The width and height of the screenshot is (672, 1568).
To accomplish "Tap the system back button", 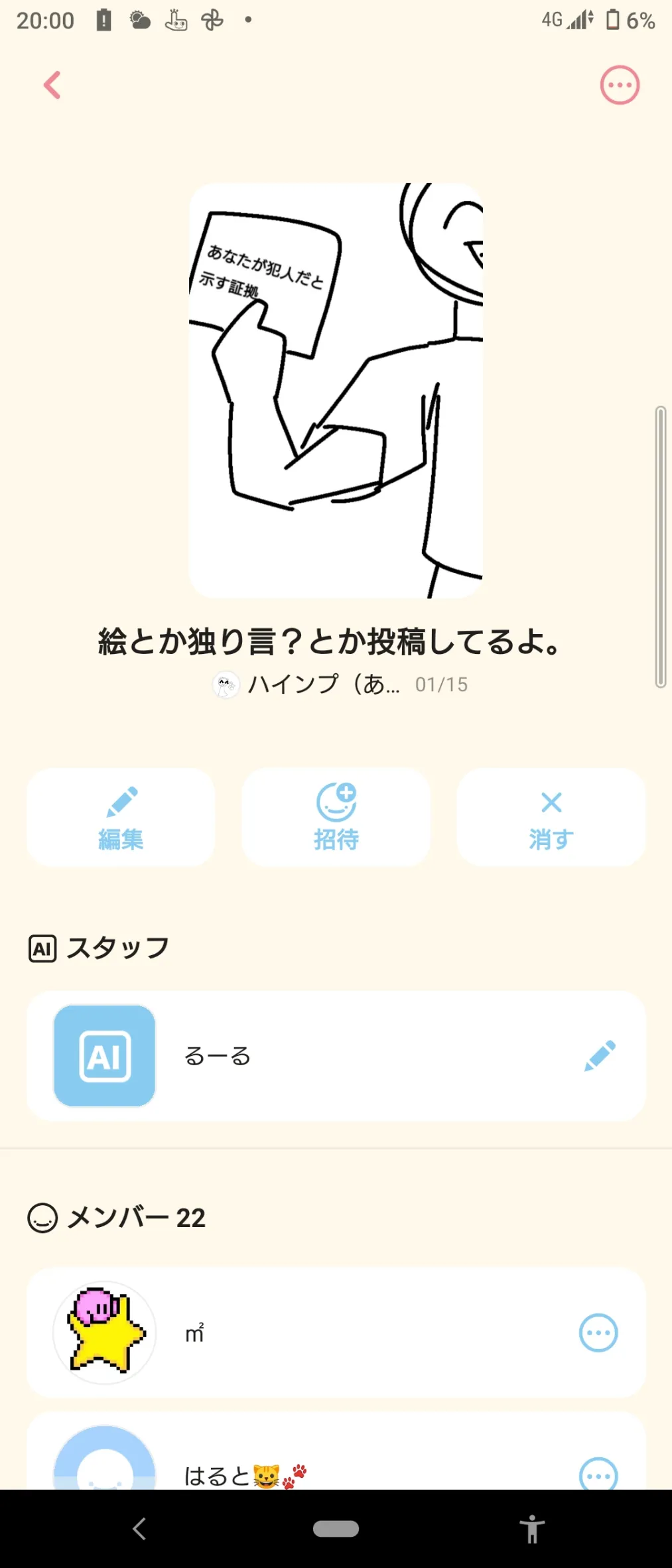I will [139, 1529].
